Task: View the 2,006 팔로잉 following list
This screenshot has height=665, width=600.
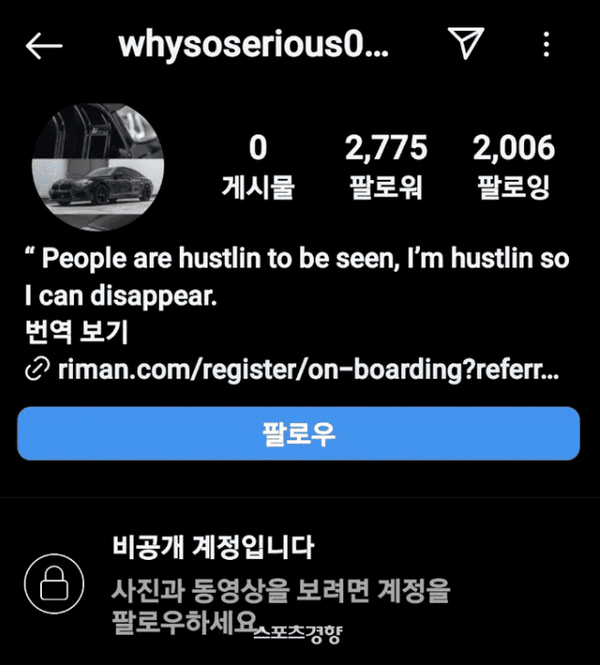Action: click(x=513, y=166)
